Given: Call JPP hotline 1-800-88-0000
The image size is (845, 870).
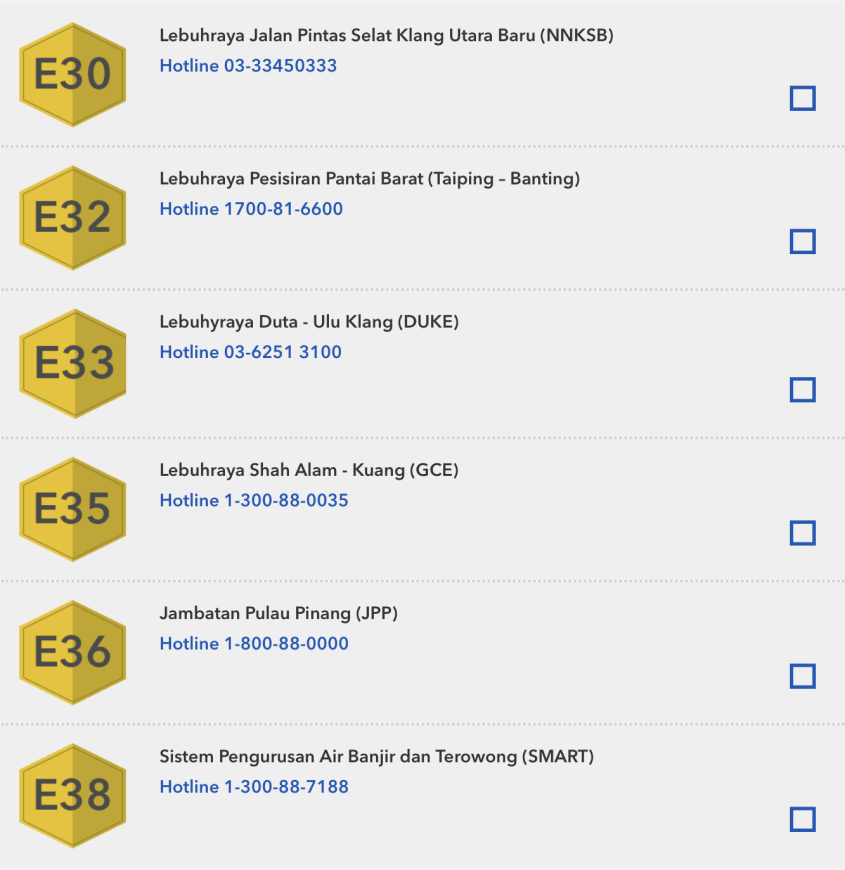Looking at the screenshot, I should (254, 643).
